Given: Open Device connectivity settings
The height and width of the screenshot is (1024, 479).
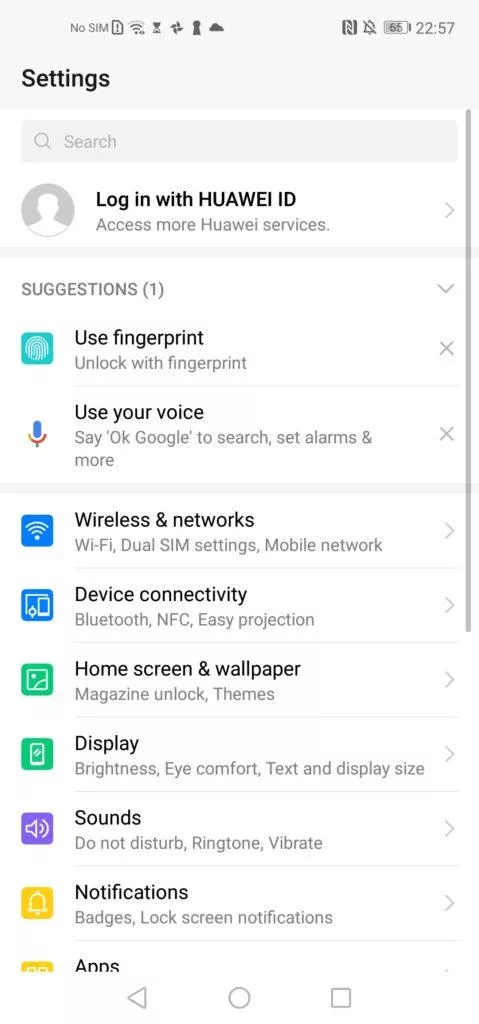Looking at the screenshot, I should click(239, 605).
